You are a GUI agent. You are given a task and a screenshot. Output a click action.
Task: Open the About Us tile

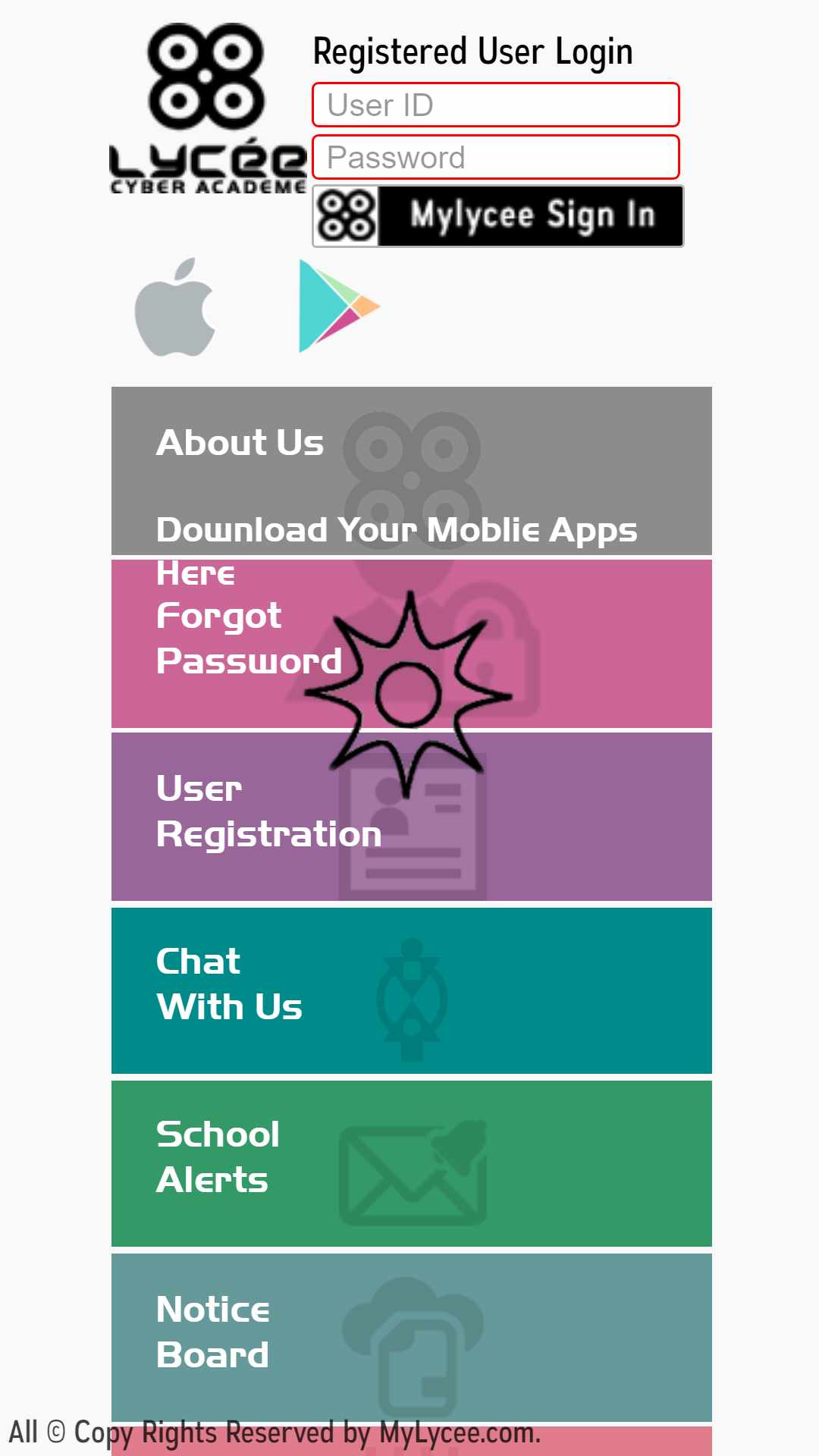(x=412, y=471)
